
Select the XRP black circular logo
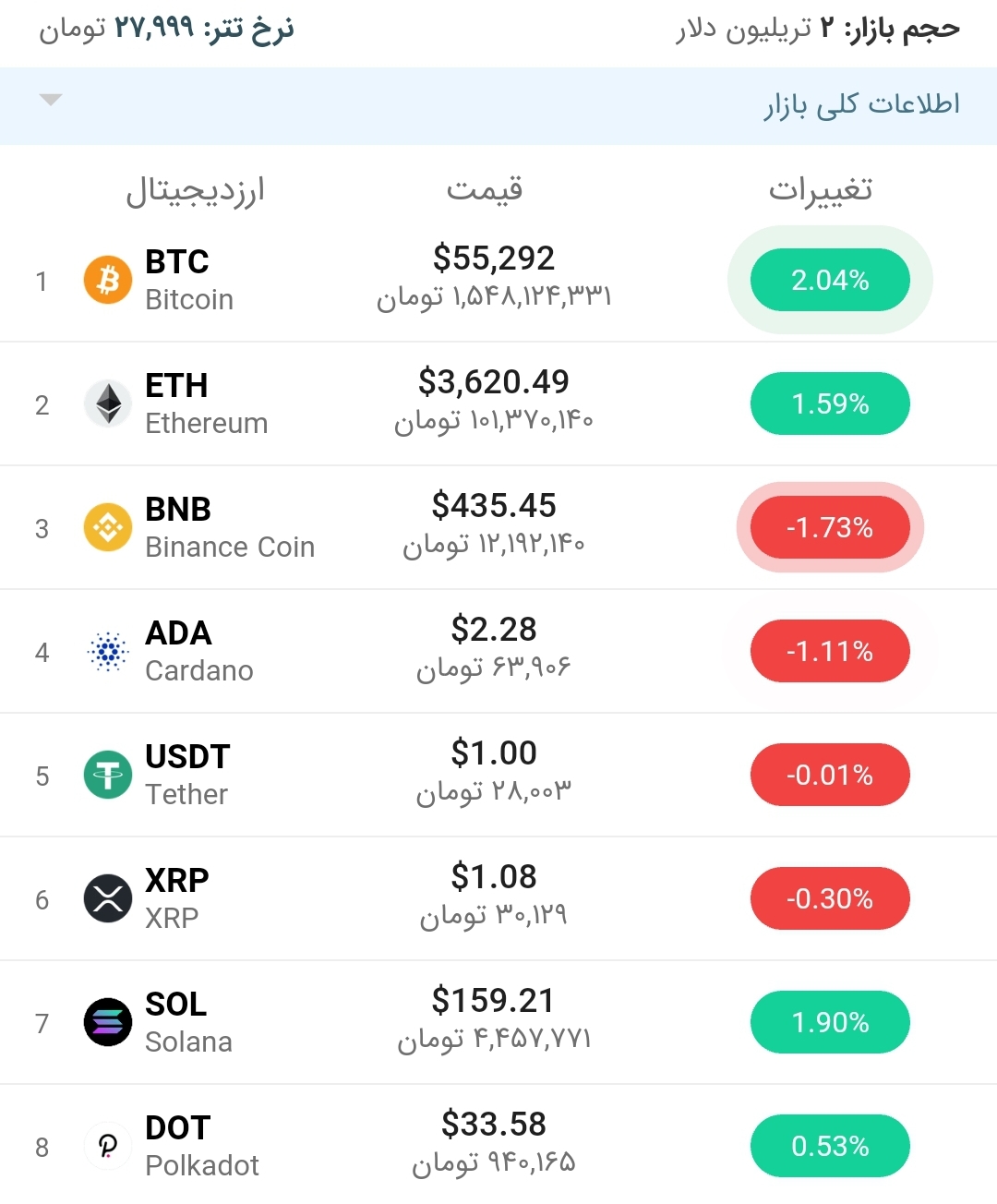tap(107, 898)
